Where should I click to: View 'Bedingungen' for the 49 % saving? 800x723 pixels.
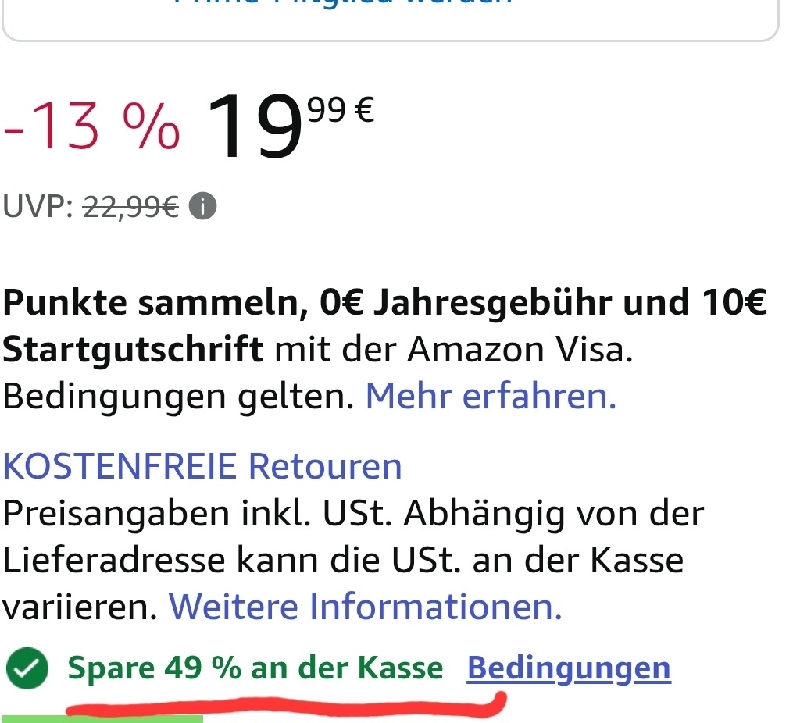click(568, 668)
